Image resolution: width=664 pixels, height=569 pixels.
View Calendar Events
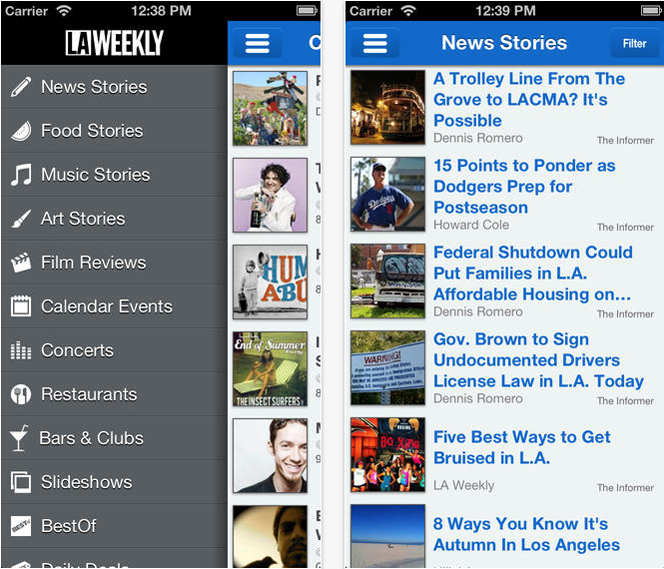pos(106,307)
